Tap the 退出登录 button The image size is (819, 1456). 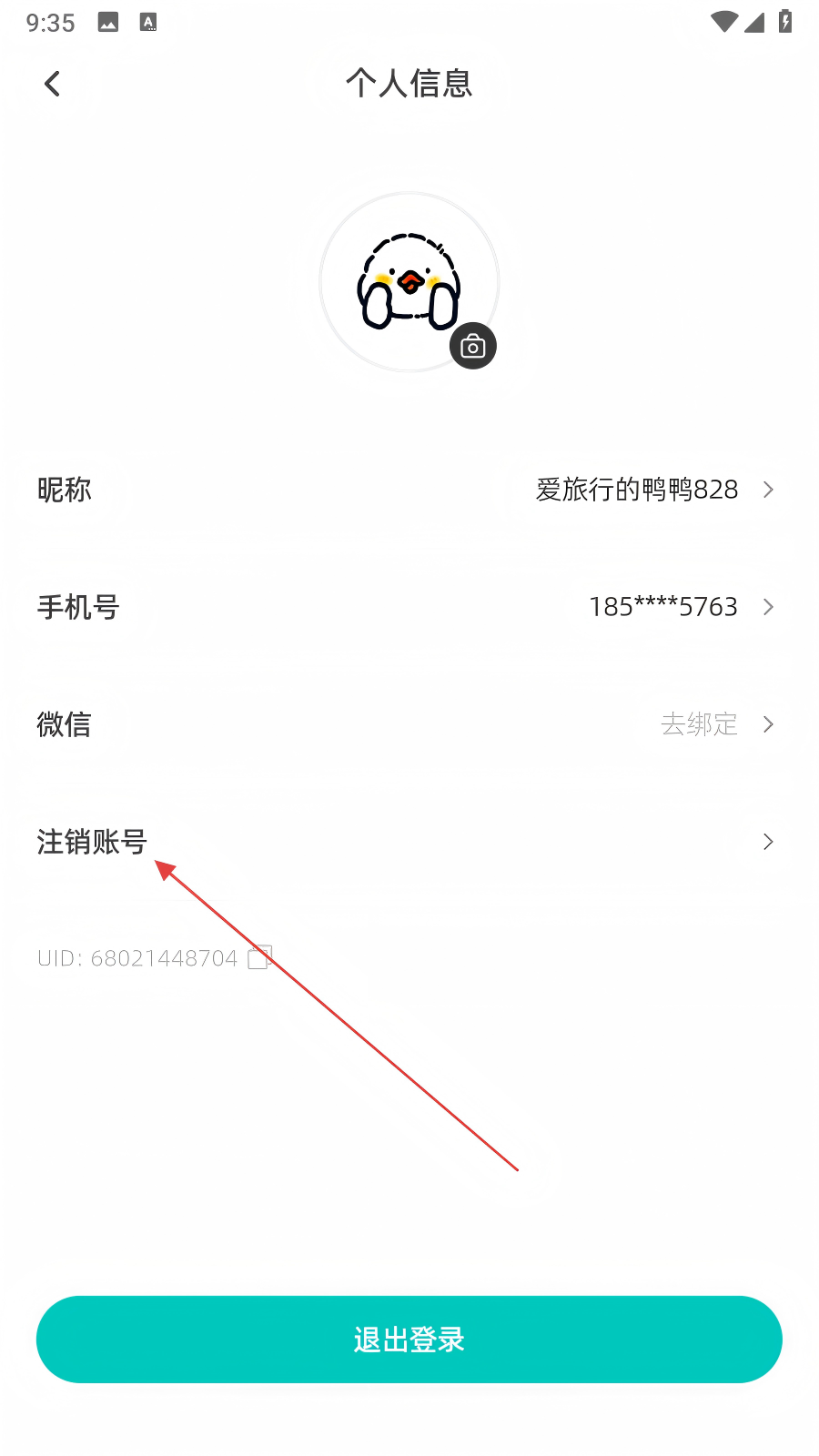[409, 1340]
